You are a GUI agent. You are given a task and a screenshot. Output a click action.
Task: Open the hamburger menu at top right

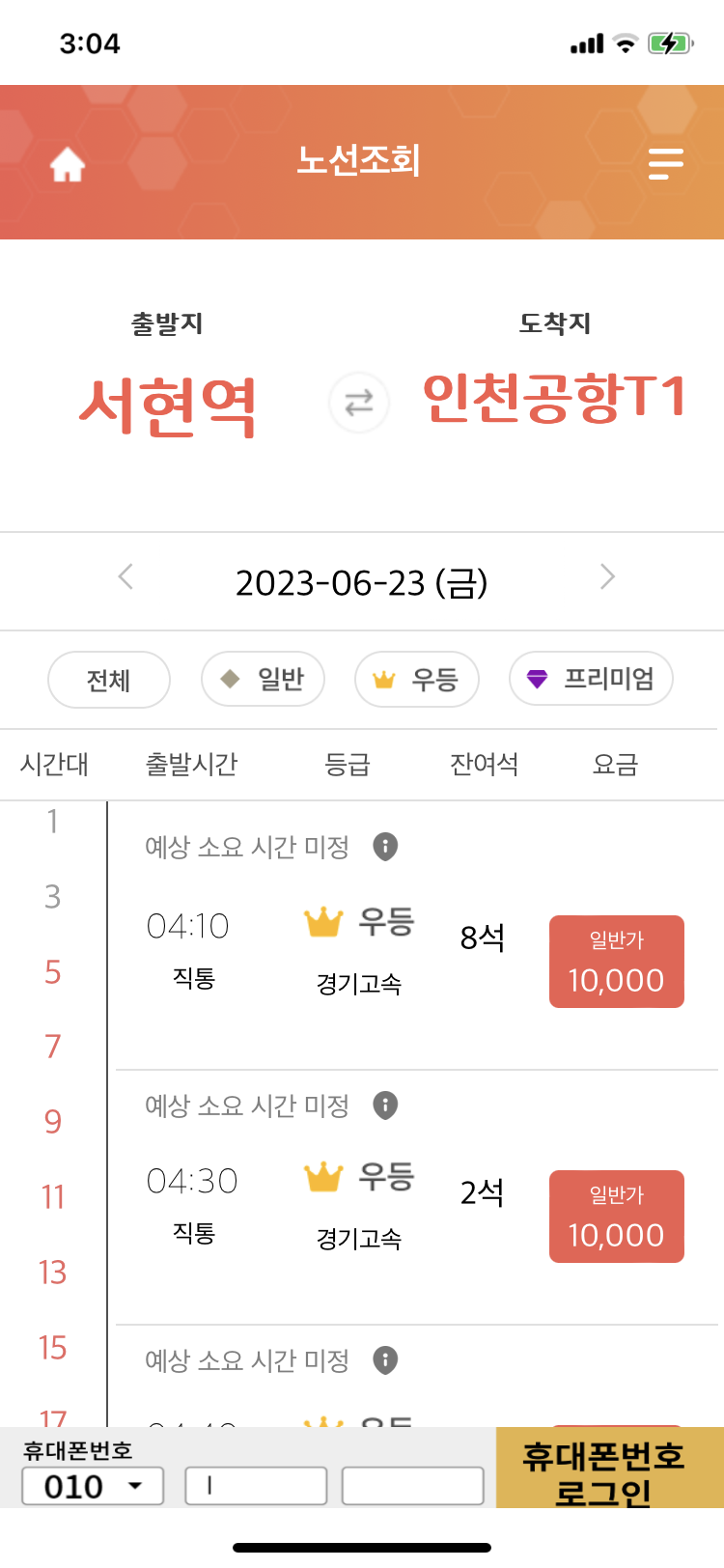[x=664, y=165]
